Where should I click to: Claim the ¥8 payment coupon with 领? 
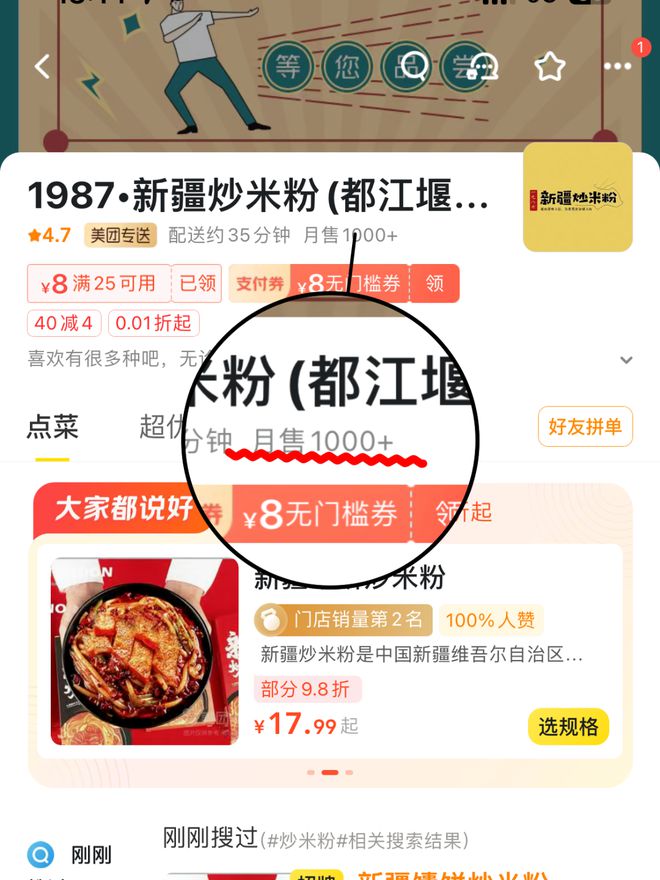(434, 283)
